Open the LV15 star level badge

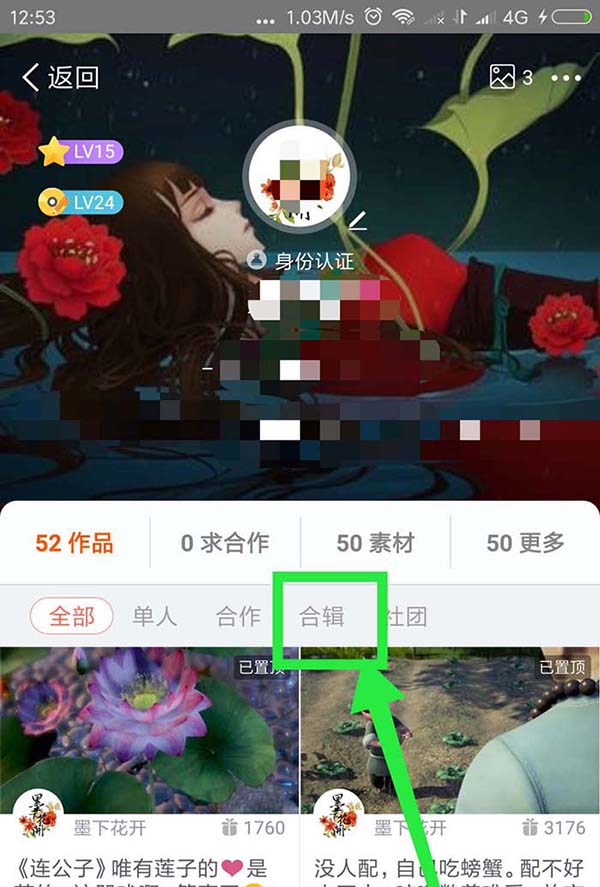click(x=82, y=152)
